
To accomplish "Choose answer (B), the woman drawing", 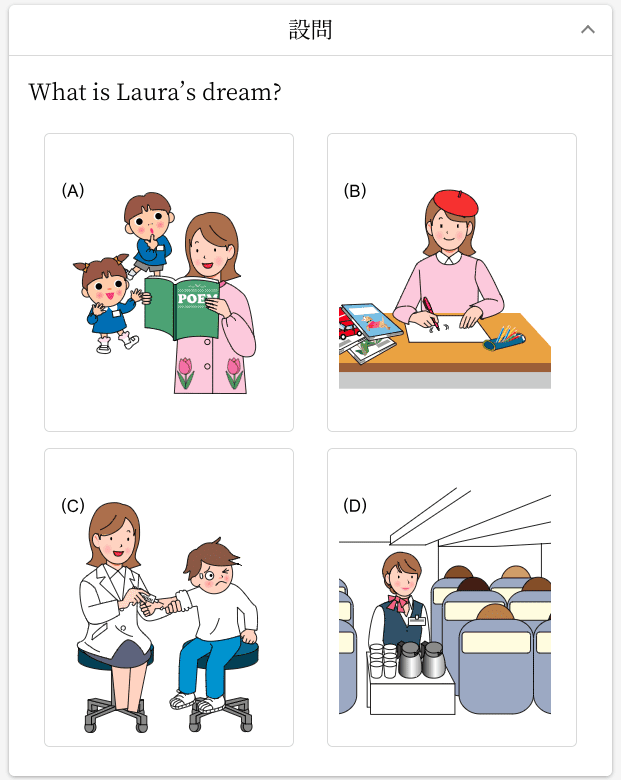I will [451, 282].
